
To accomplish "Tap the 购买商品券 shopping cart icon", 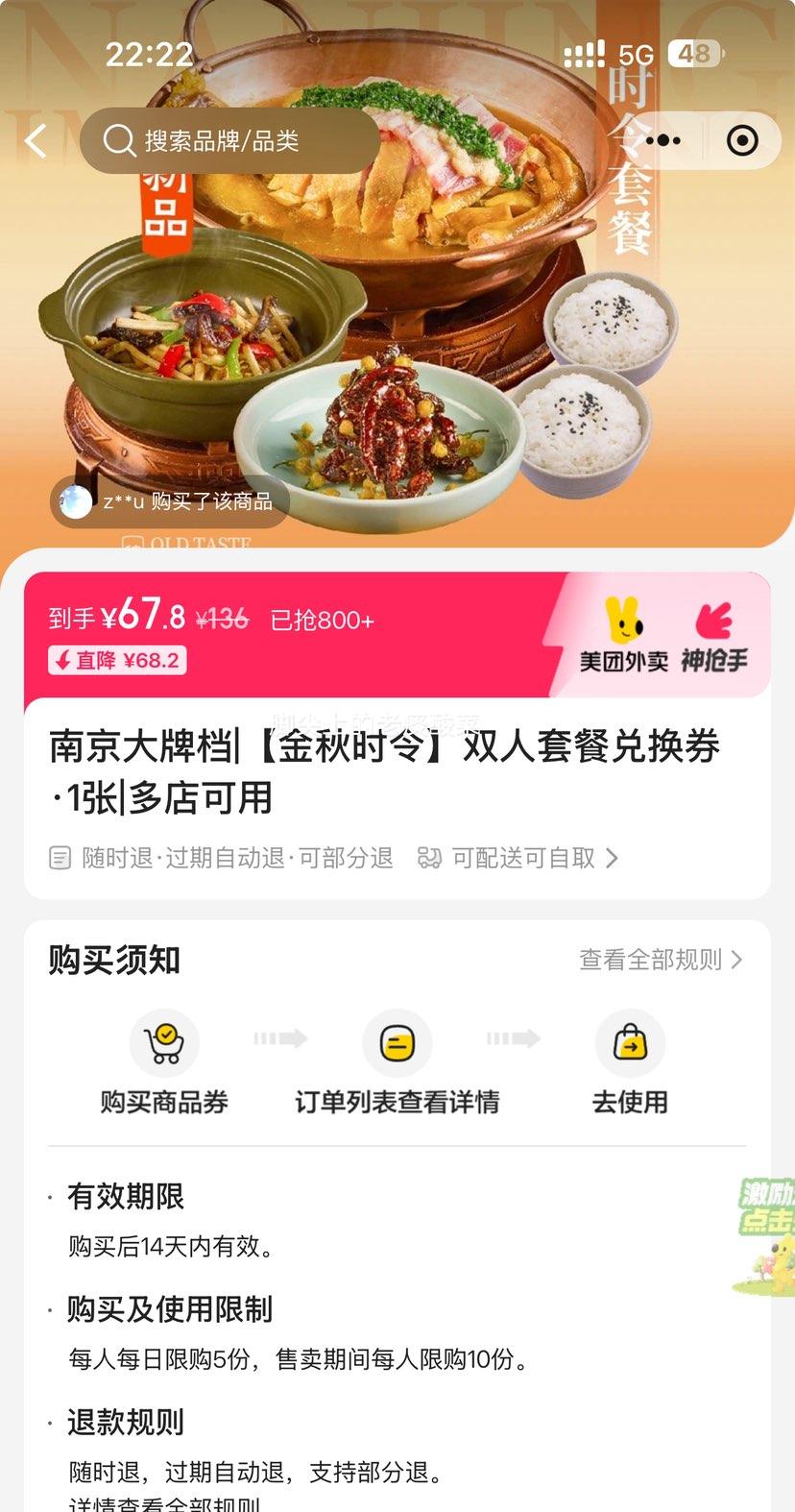I will click(163, 1042).
